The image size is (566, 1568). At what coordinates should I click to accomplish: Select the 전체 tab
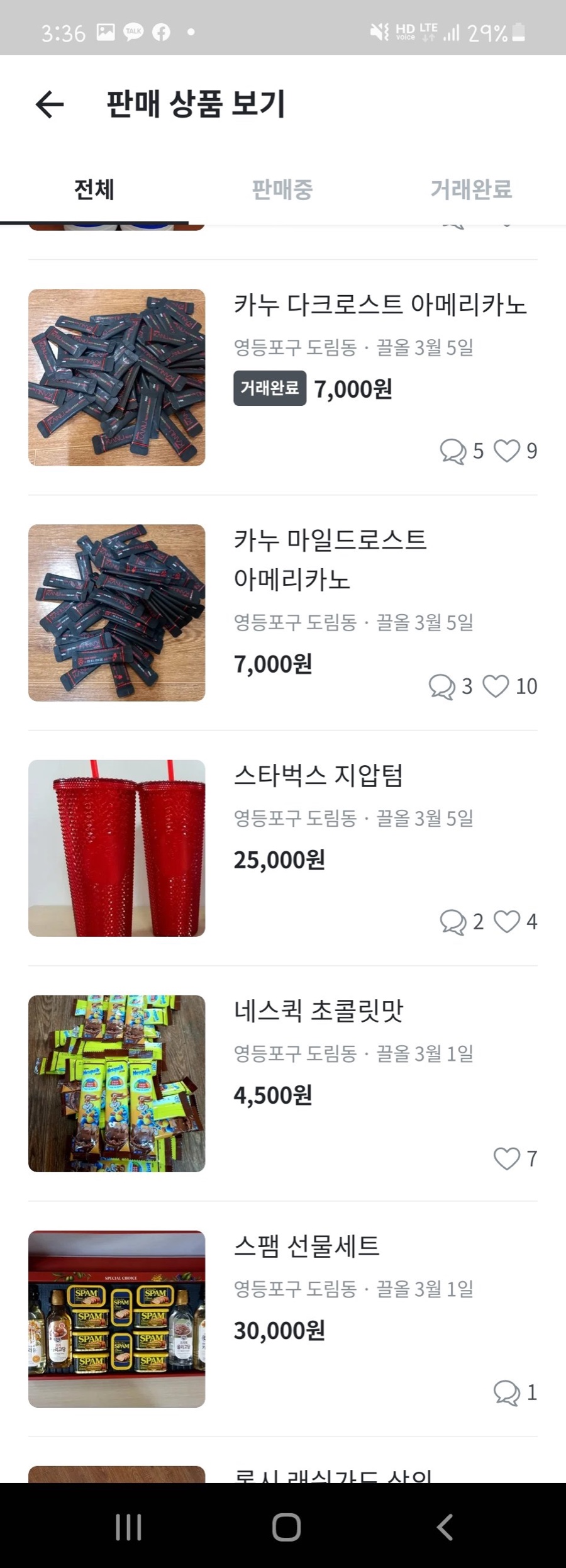coord(94,189)
